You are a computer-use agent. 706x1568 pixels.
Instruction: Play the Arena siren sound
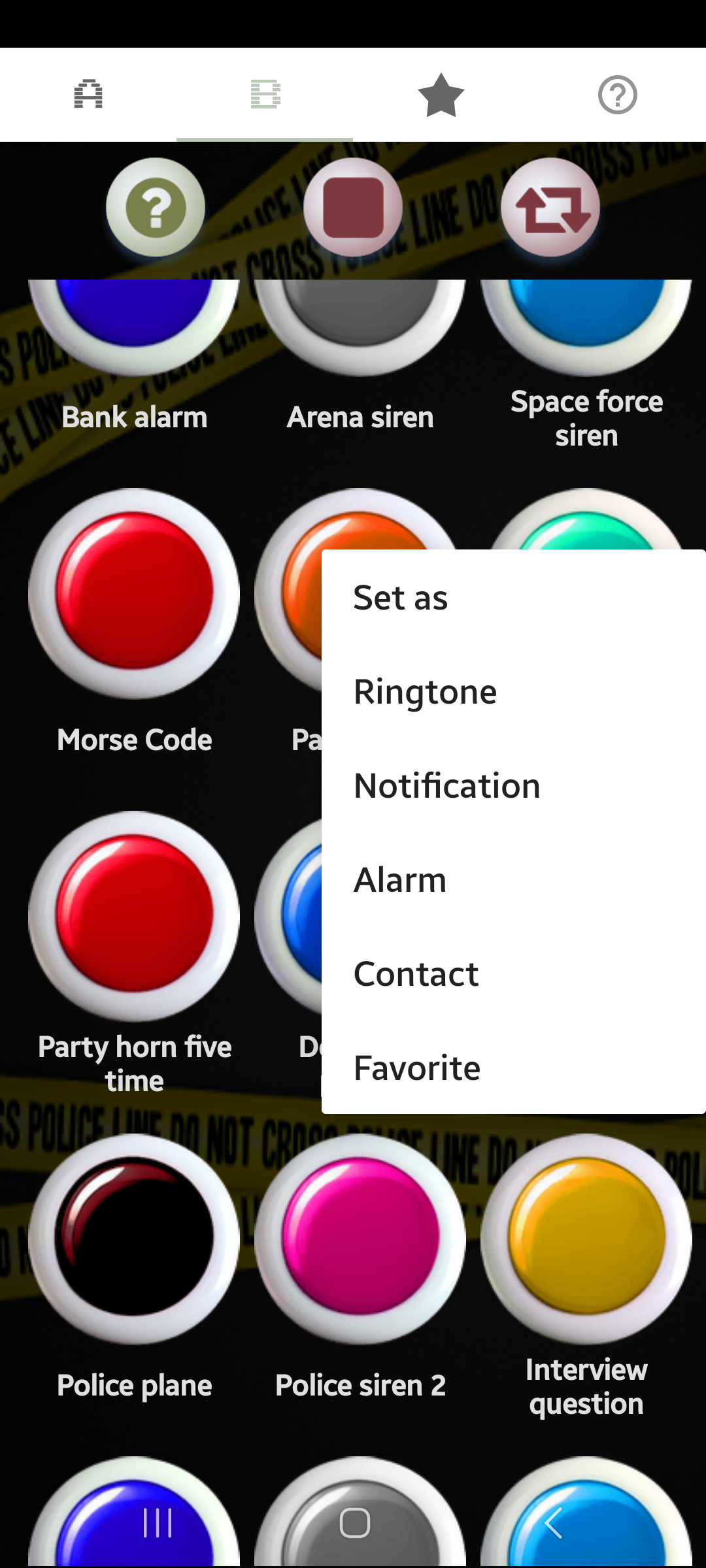coord(360,320)
